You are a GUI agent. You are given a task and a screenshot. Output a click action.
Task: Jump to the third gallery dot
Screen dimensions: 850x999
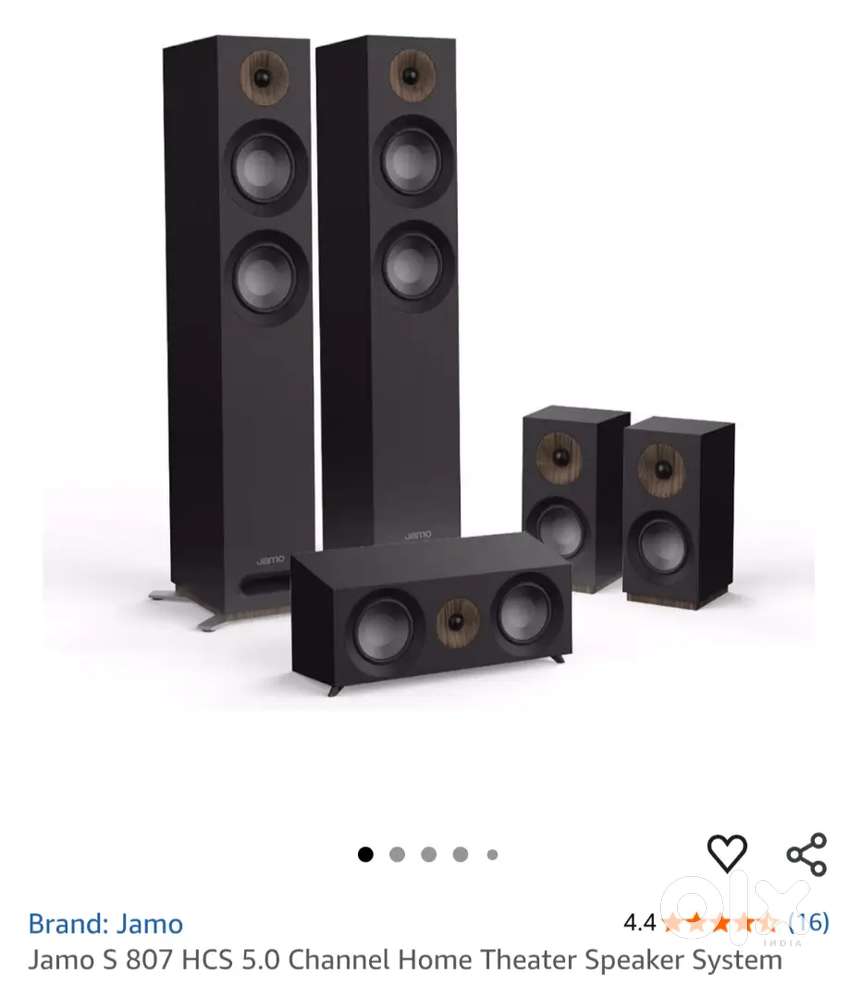coord(428,853)
